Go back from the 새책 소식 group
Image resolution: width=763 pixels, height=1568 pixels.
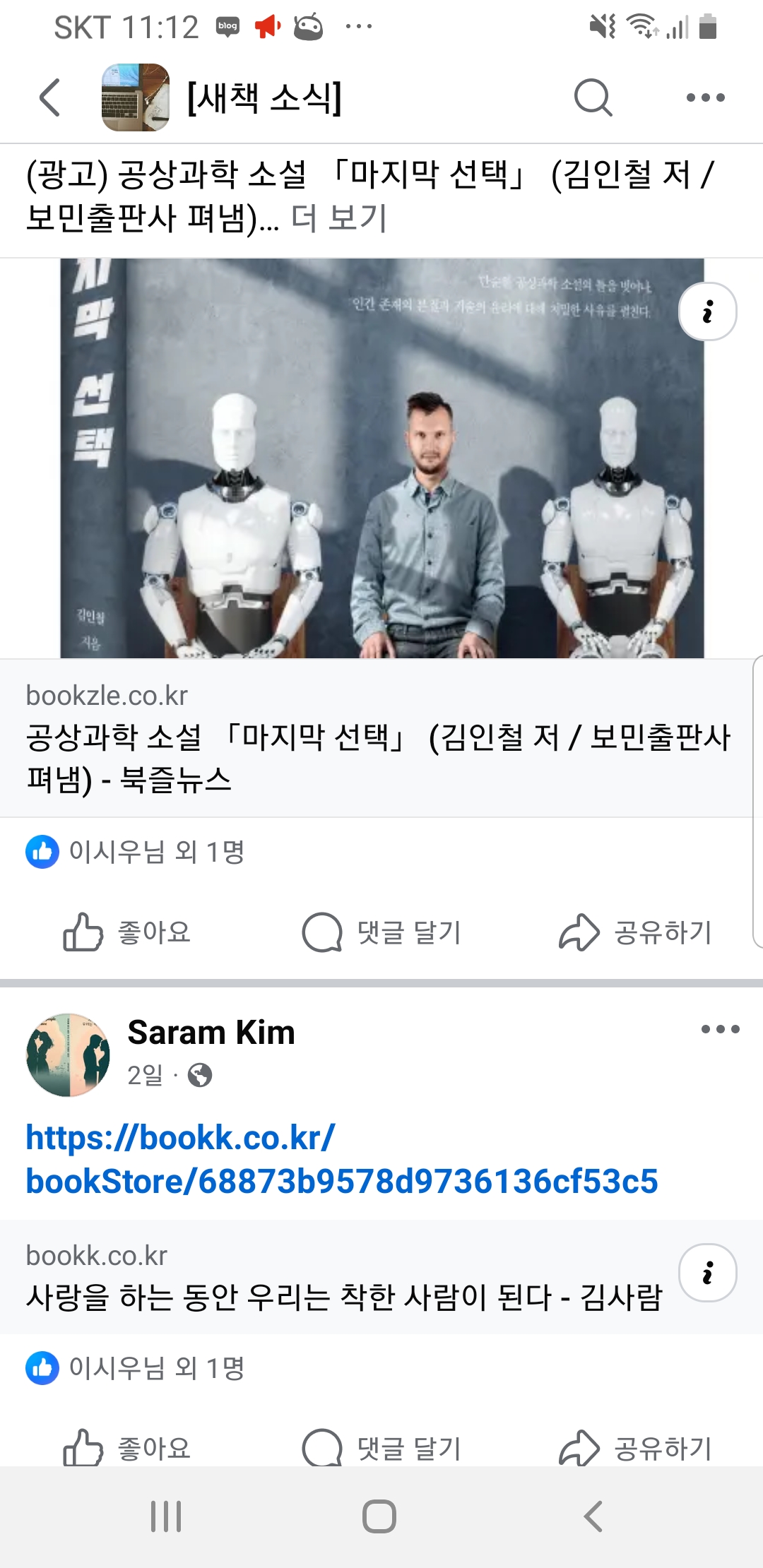(49, 97)
